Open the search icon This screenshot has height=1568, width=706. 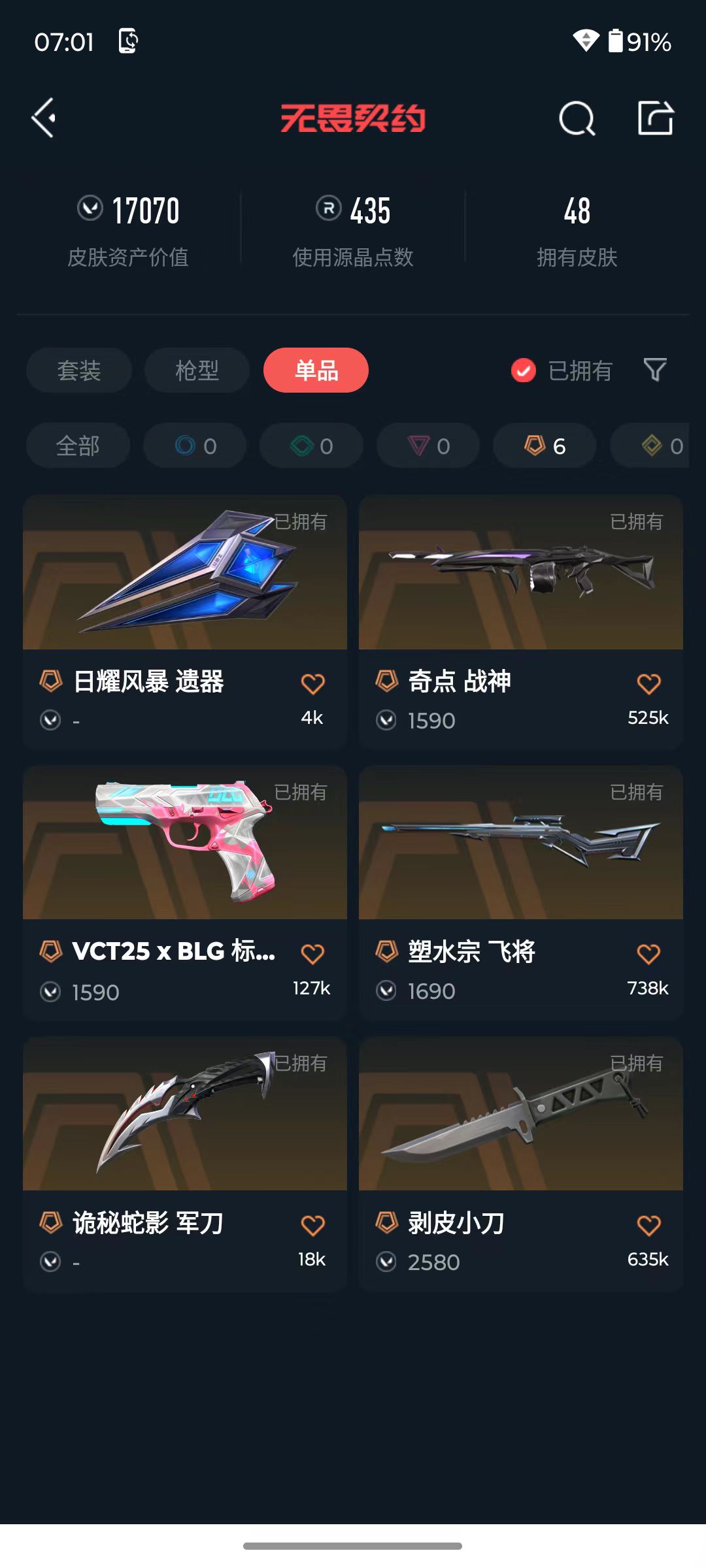(x=577, y=118)
